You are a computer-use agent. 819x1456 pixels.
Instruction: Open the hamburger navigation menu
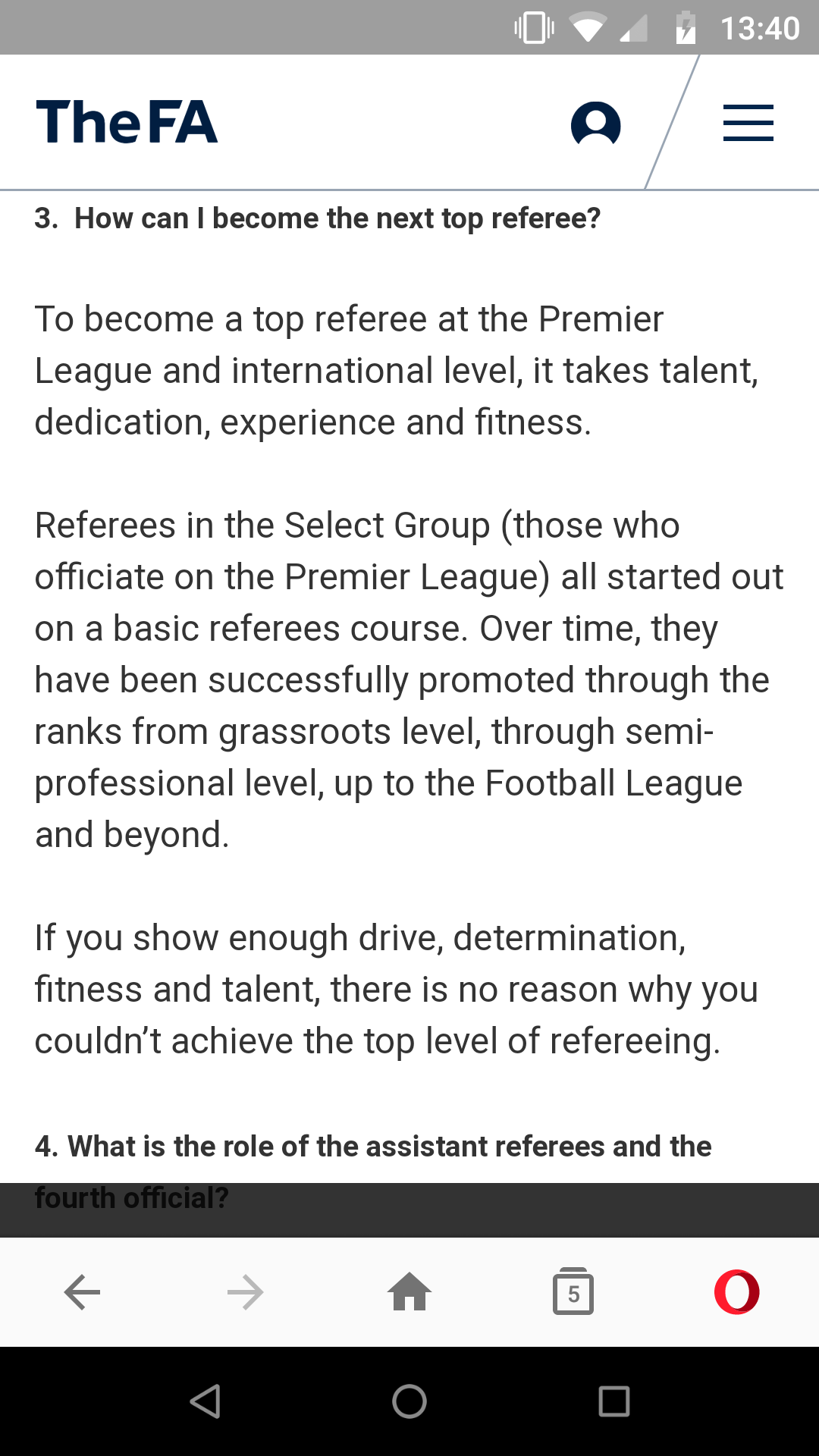[x=748, y=123]
